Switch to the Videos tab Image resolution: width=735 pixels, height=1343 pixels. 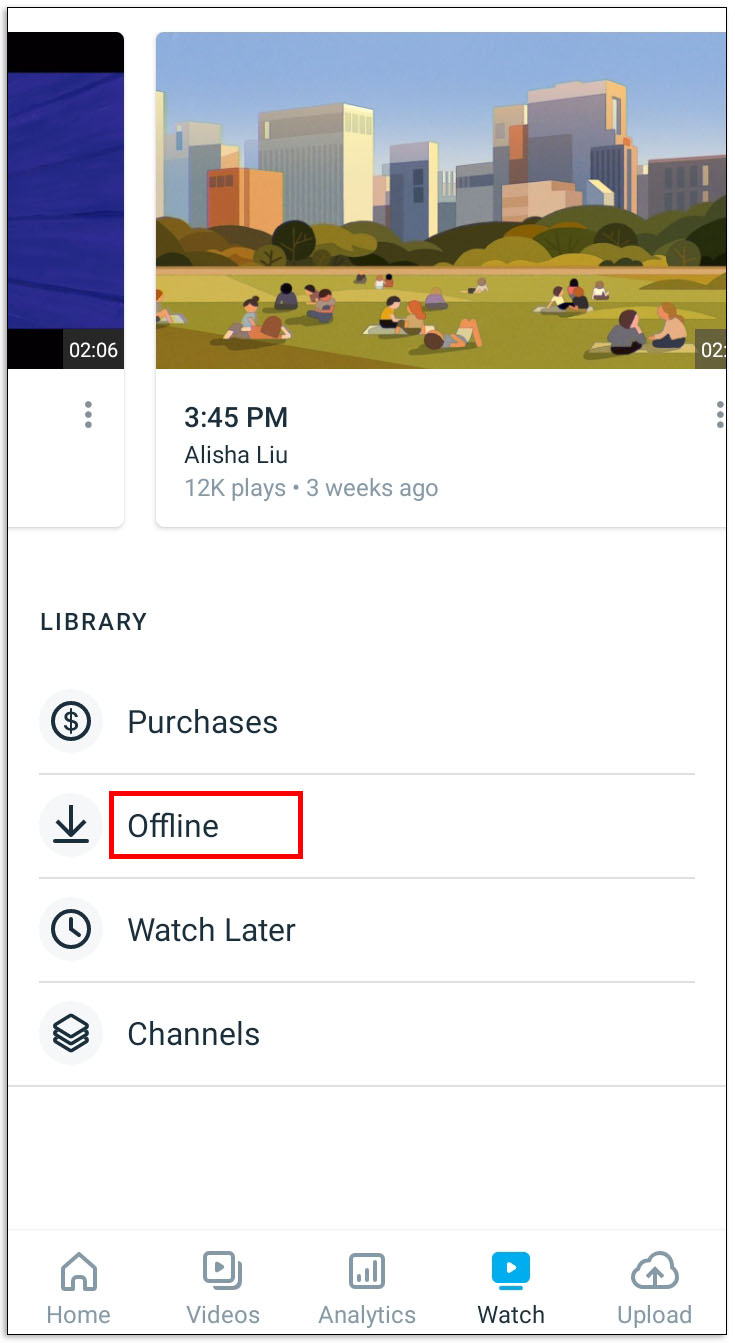coord(223,1288)
